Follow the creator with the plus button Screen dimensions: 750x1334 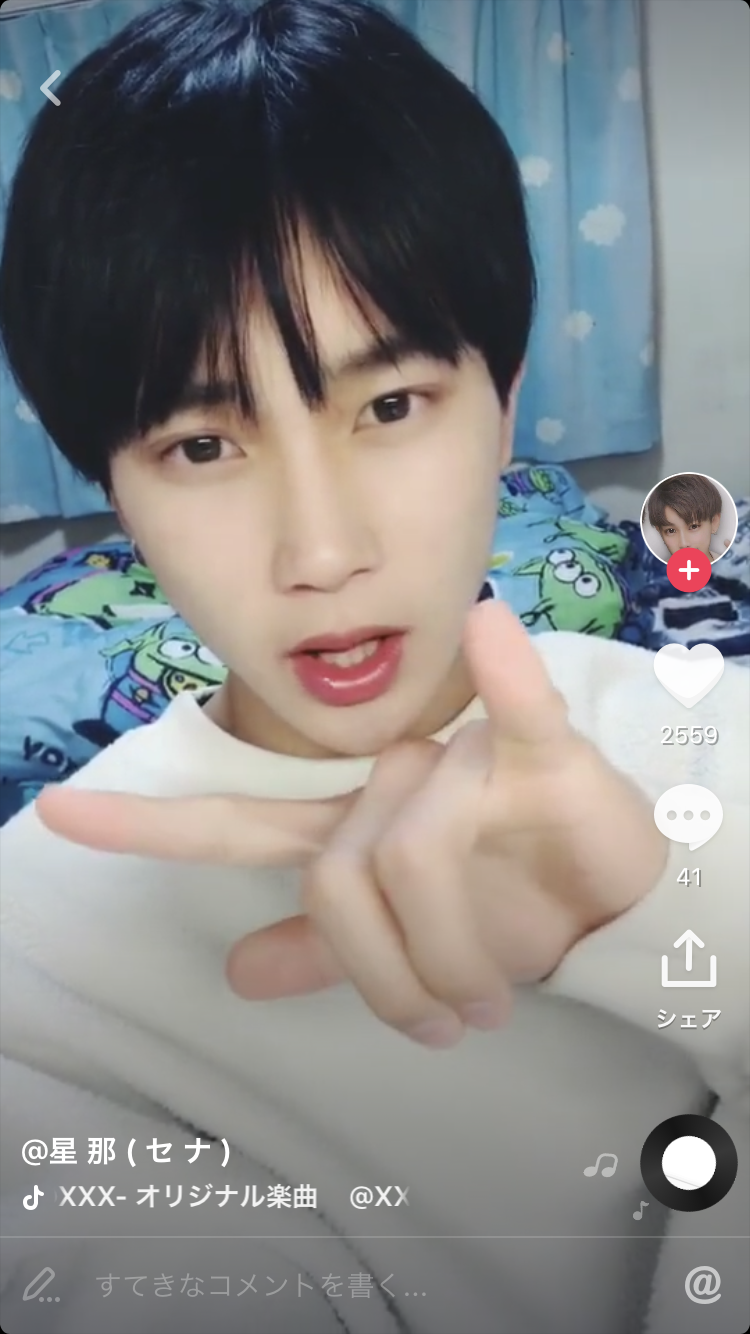(x=689, y=571)
